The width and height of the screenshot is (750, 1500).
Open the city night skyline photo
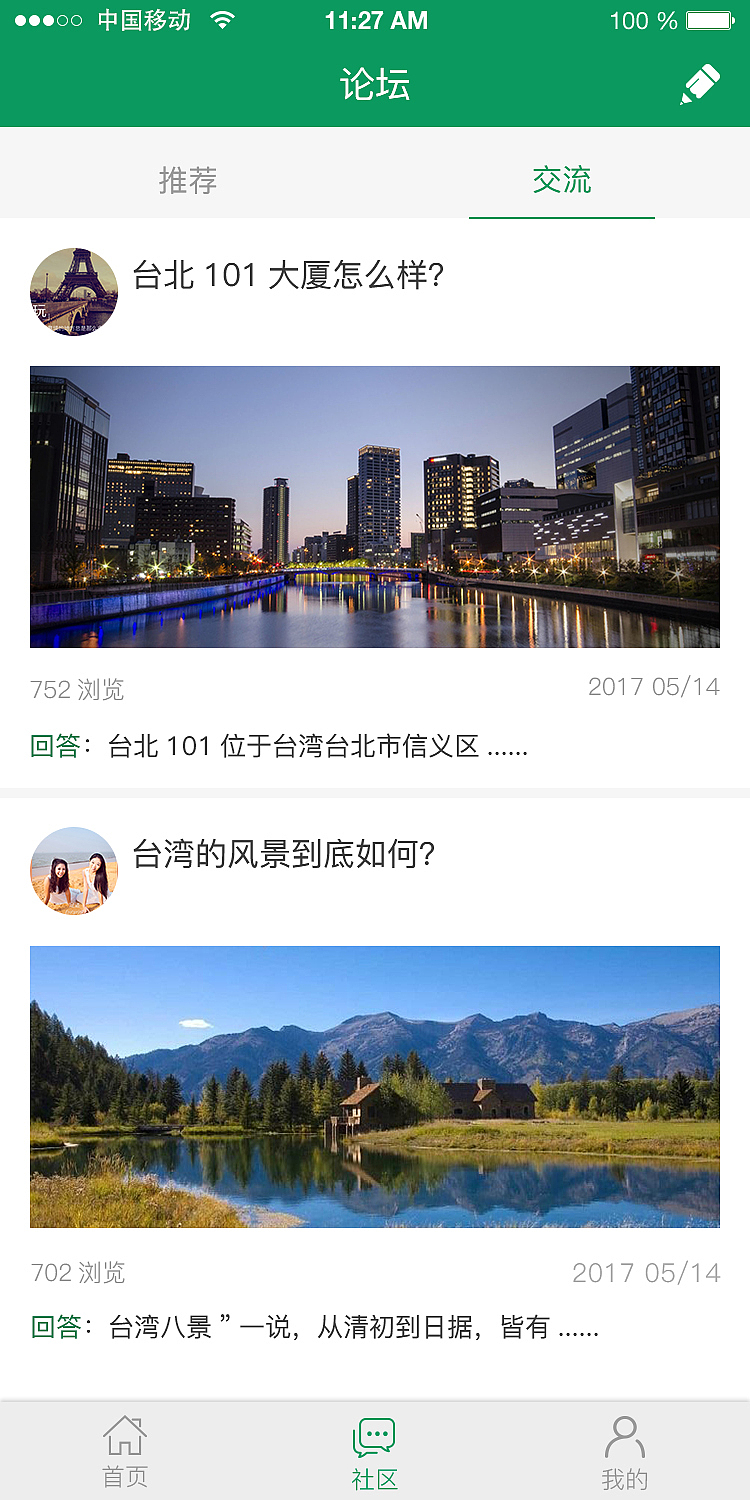(x=375, y=507)
